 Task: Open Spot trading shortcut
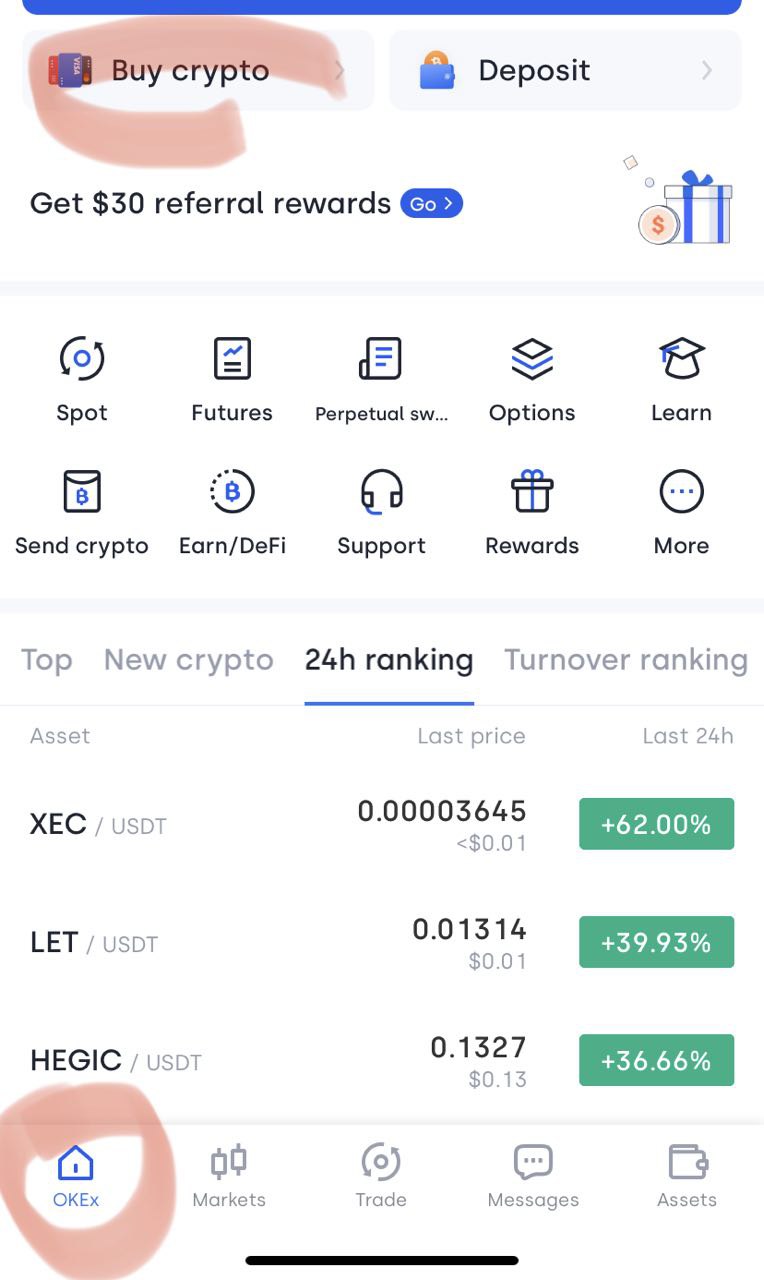click(x=82, y=380)
